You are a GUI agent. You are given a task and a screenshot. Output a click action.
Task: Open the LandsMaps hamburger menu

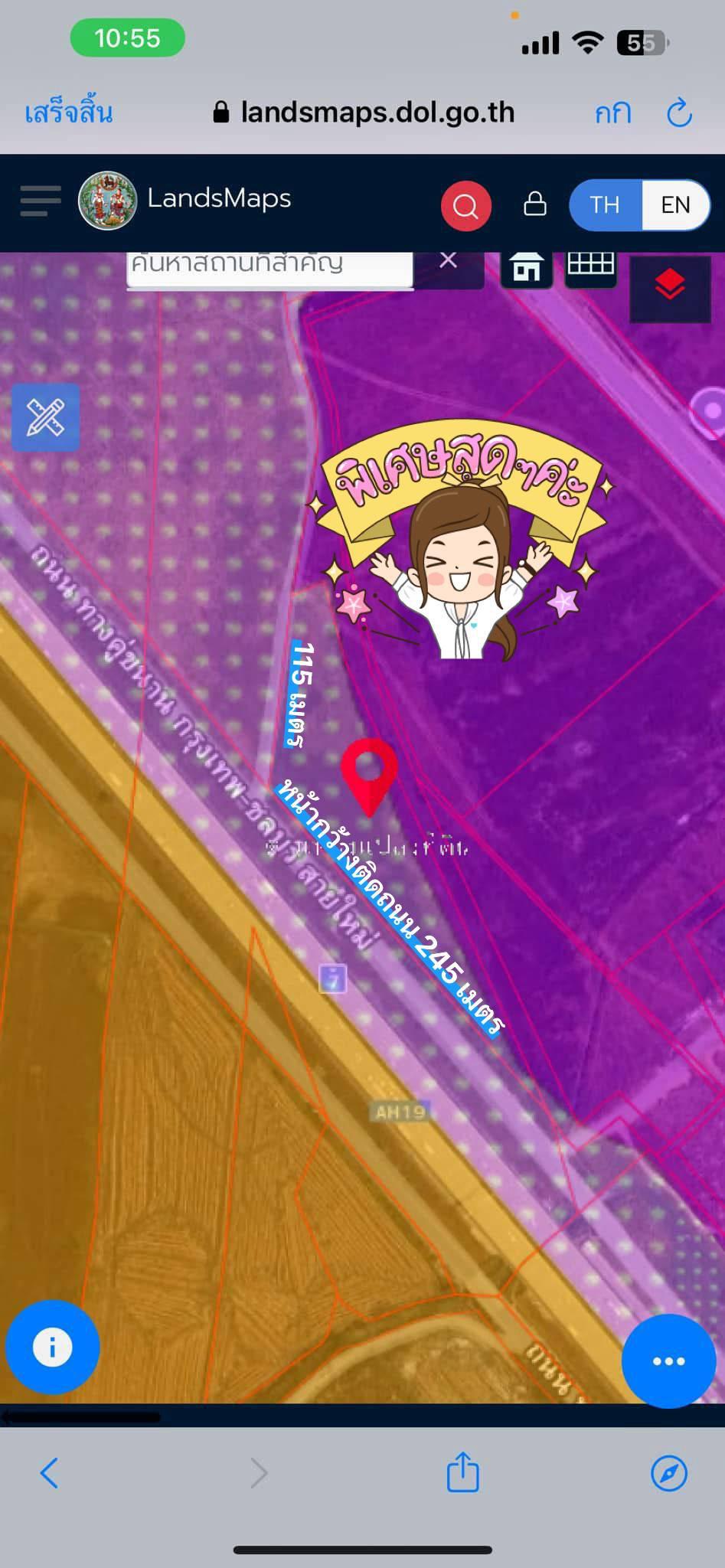pyautogui.click(x=40, y=201)
